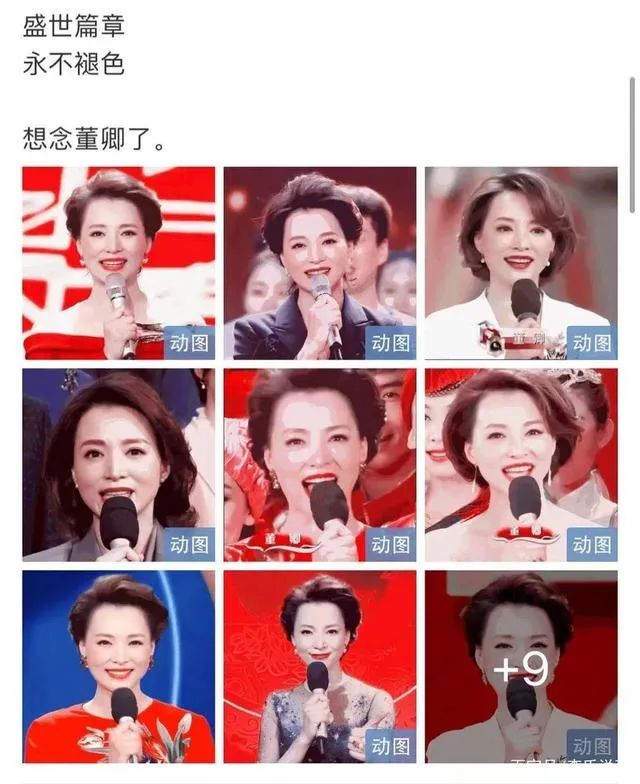
Task: Tap the +9 tile to see more images
Action: point(521,667)
